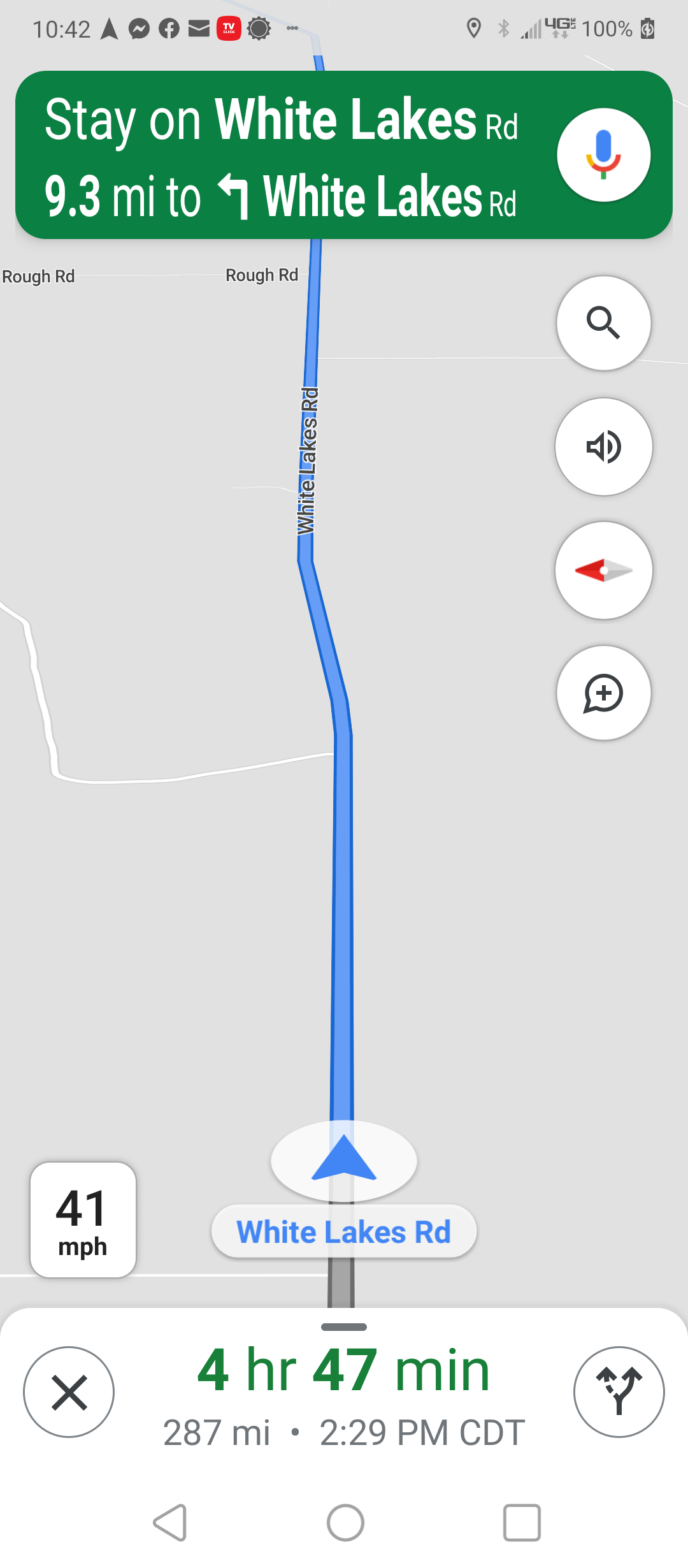Return to the home screen
The width and height of the screenshot is (688, 1568).
point(345,1523)
